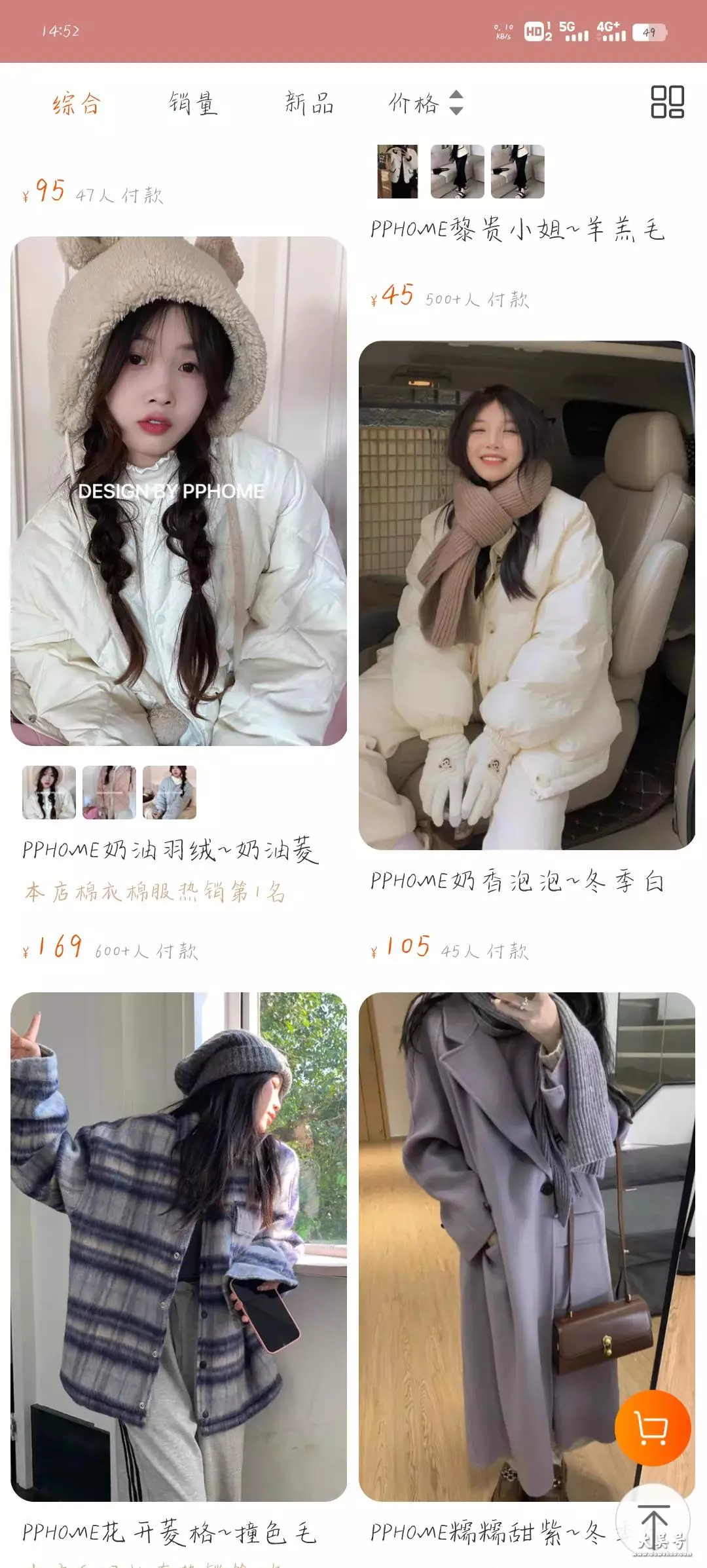This screenshot has height=1568, width=707.
Task: Select the 综合 sort tab
Action: click(x=77, y=103)
